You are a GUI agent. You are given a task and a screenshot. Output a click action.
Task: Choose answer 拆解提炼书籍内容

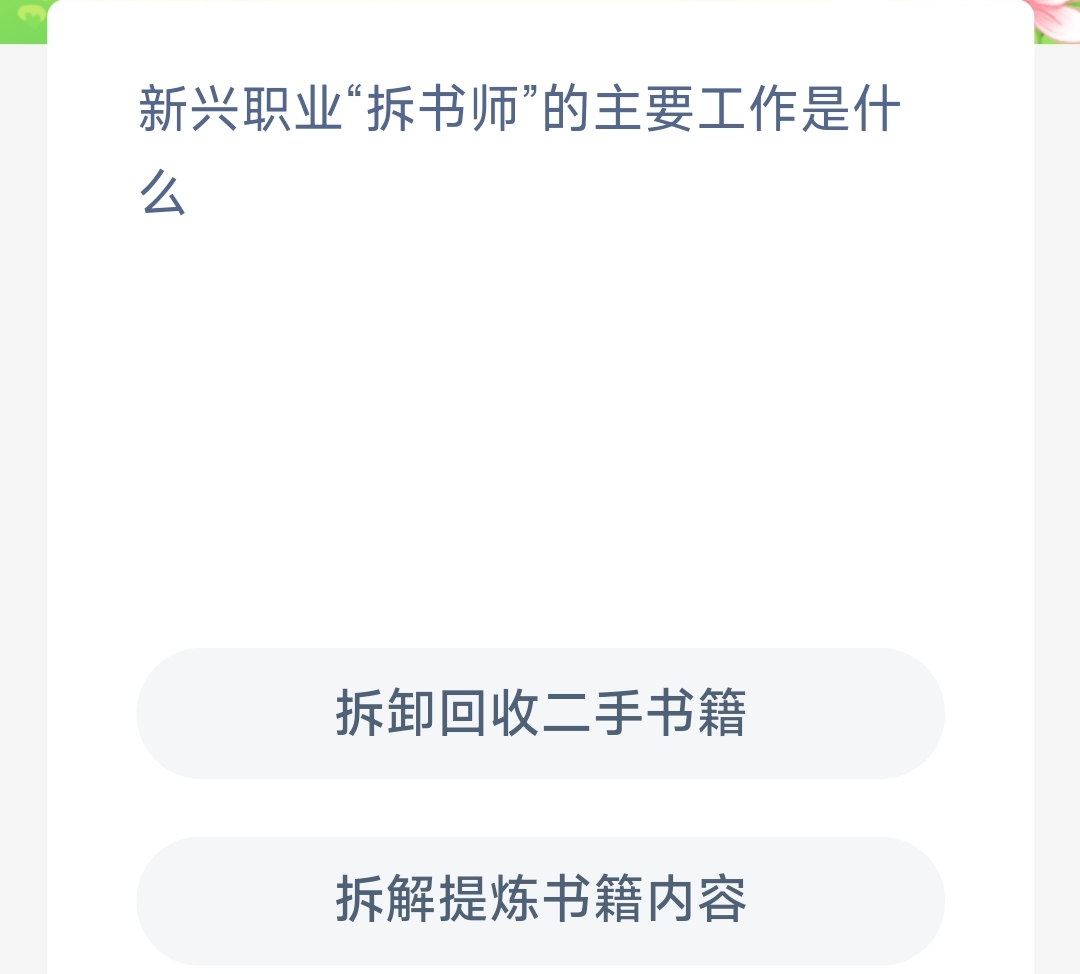coord(540,899)
